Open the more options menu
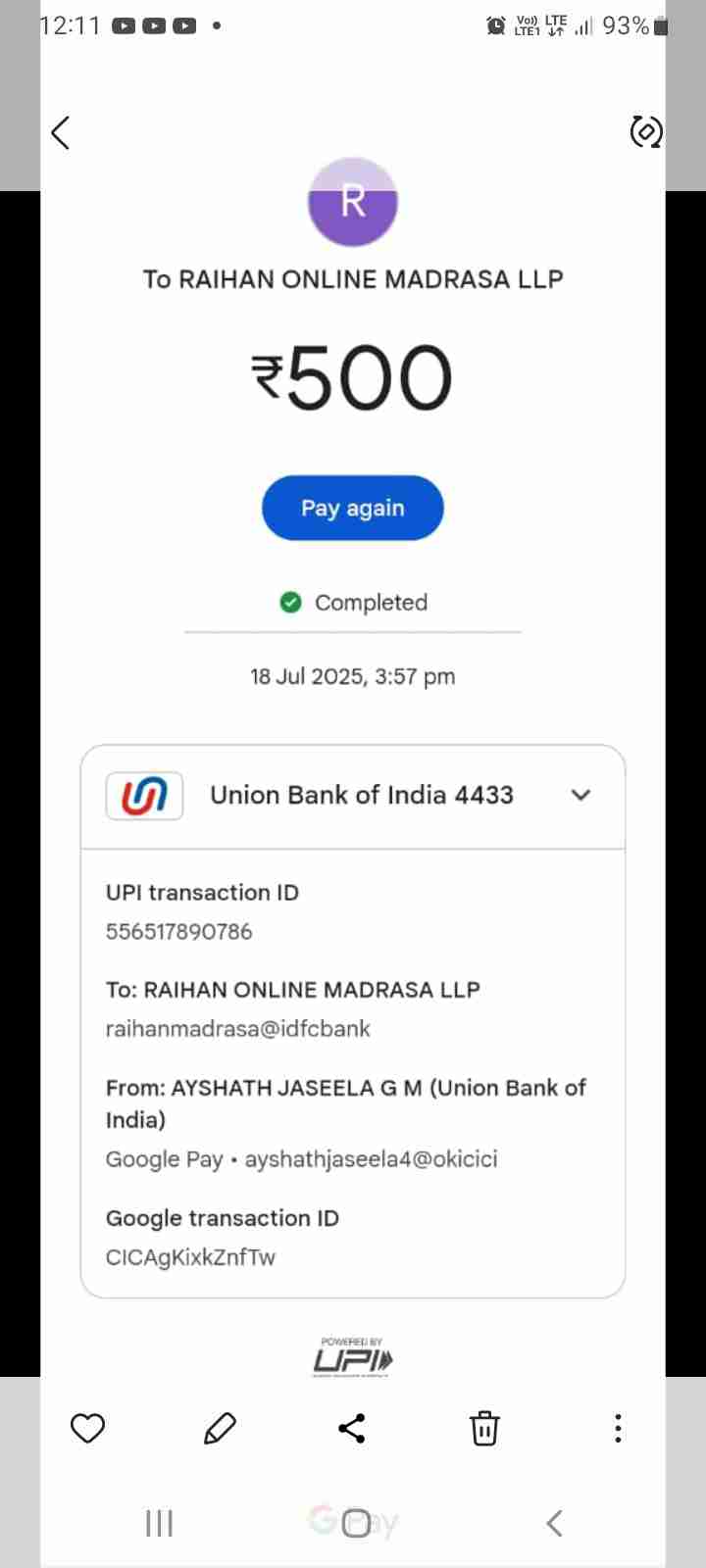This screenshot has height=1568, width=706. coord(618,1429)
